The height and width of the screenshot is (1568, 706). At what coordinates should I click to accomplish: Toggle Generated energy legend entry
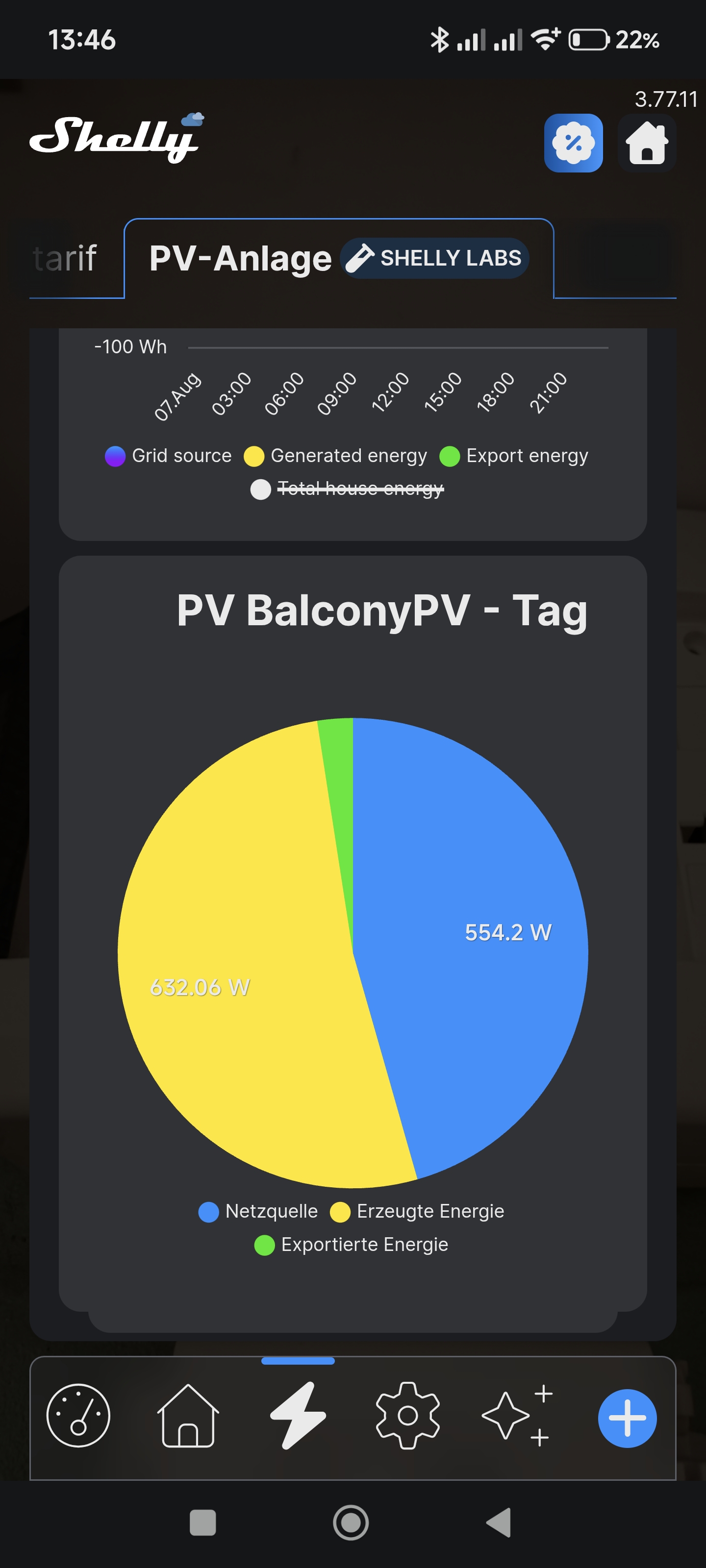336,456
